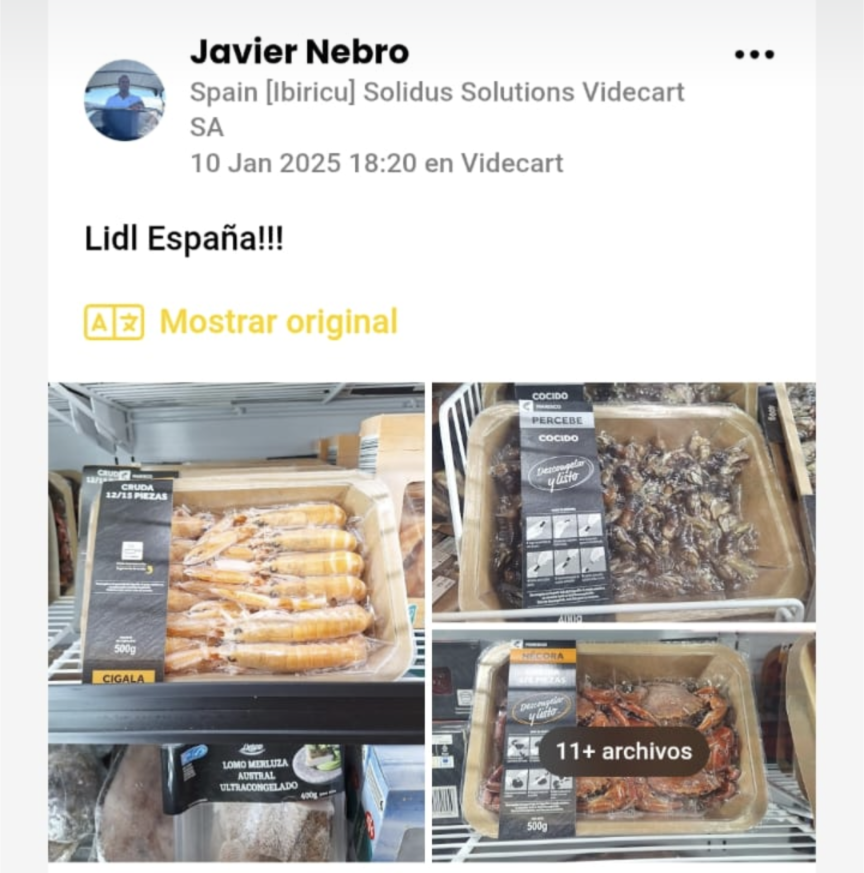The height and width of the screenshot is (873, 864).
Task: Open the photo marked 11+ archivos
Action: coord(623,746)
